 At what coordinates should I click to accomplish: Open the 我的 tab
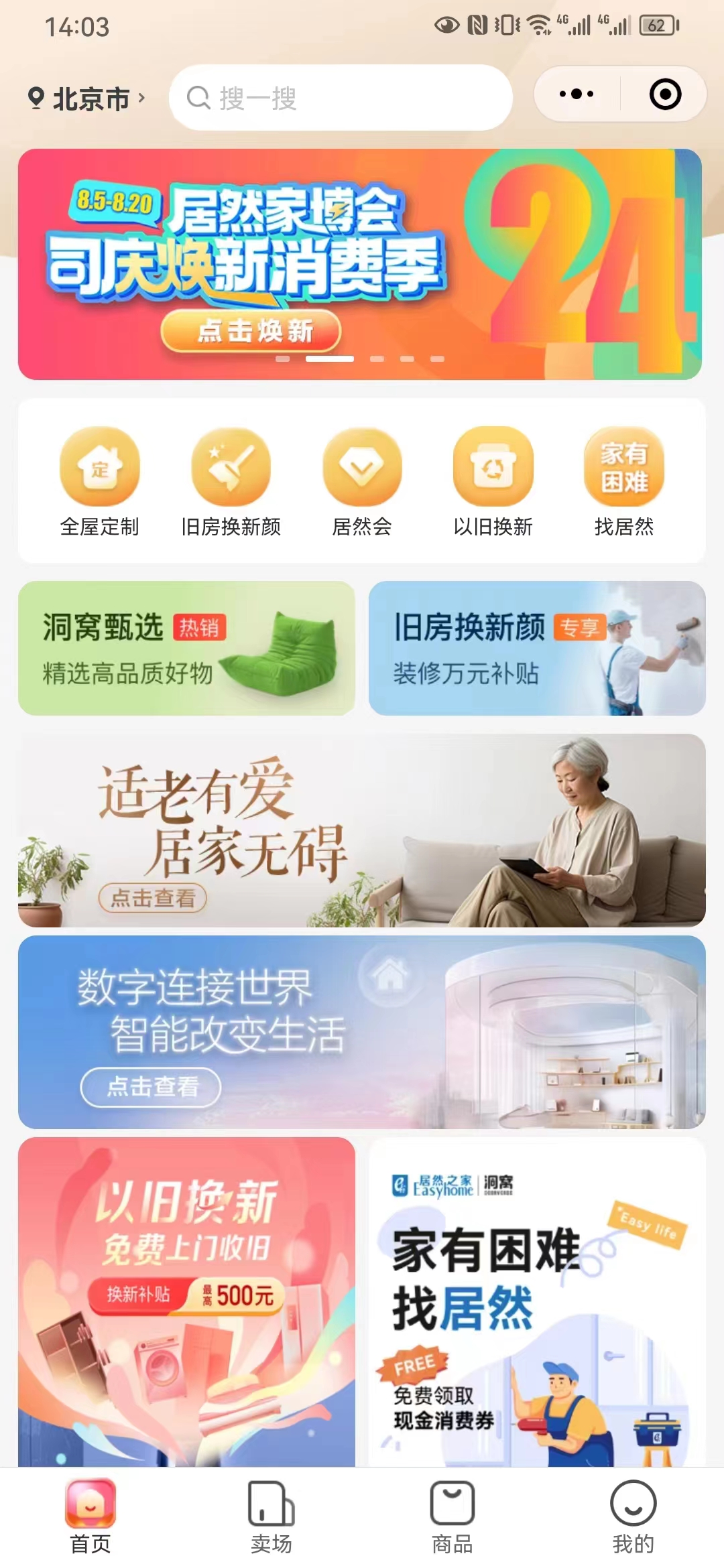(x=633, y=1516)
